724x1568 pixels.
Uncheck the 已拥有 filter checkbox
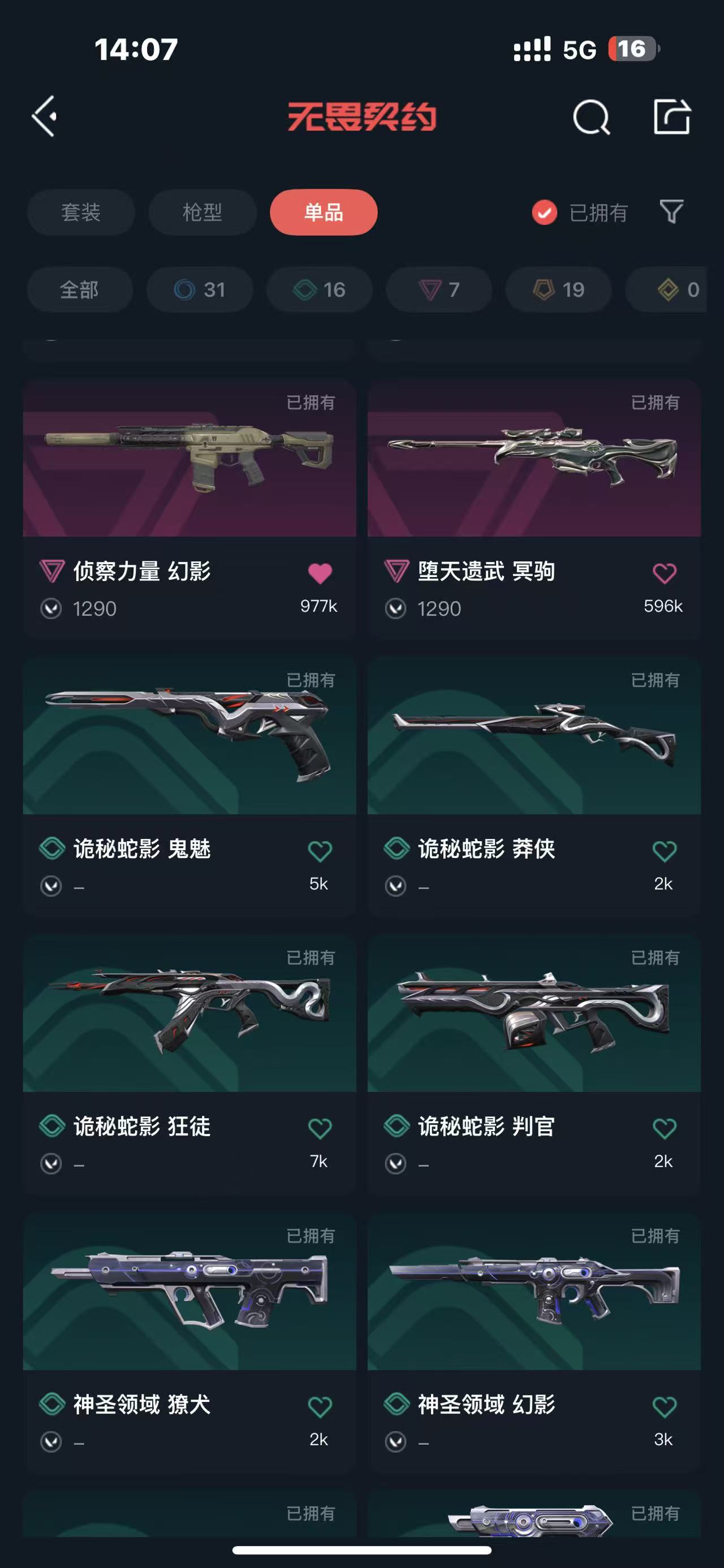544,213
